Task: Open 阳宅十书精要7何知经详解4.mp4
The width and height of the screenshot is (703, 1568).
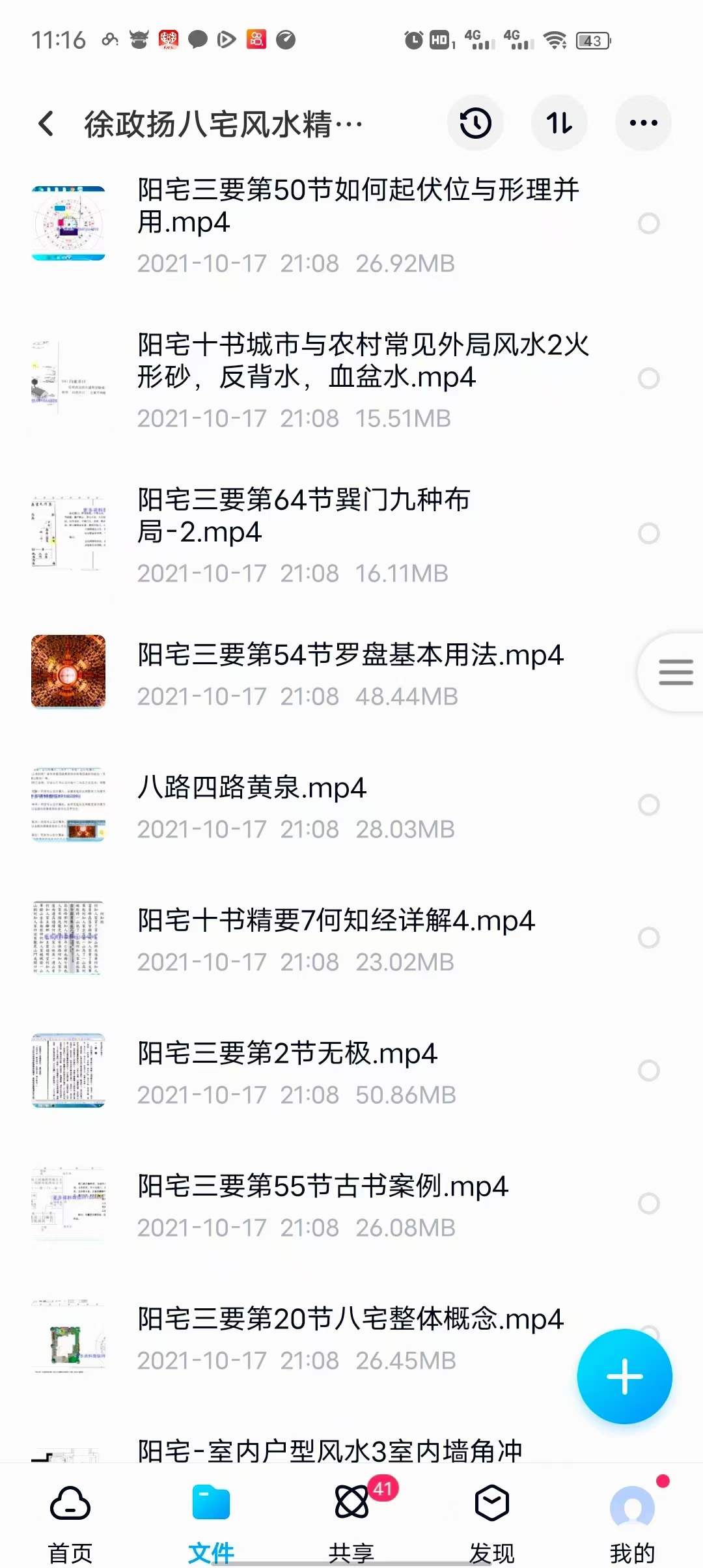Action: click(x=335, y=921)
